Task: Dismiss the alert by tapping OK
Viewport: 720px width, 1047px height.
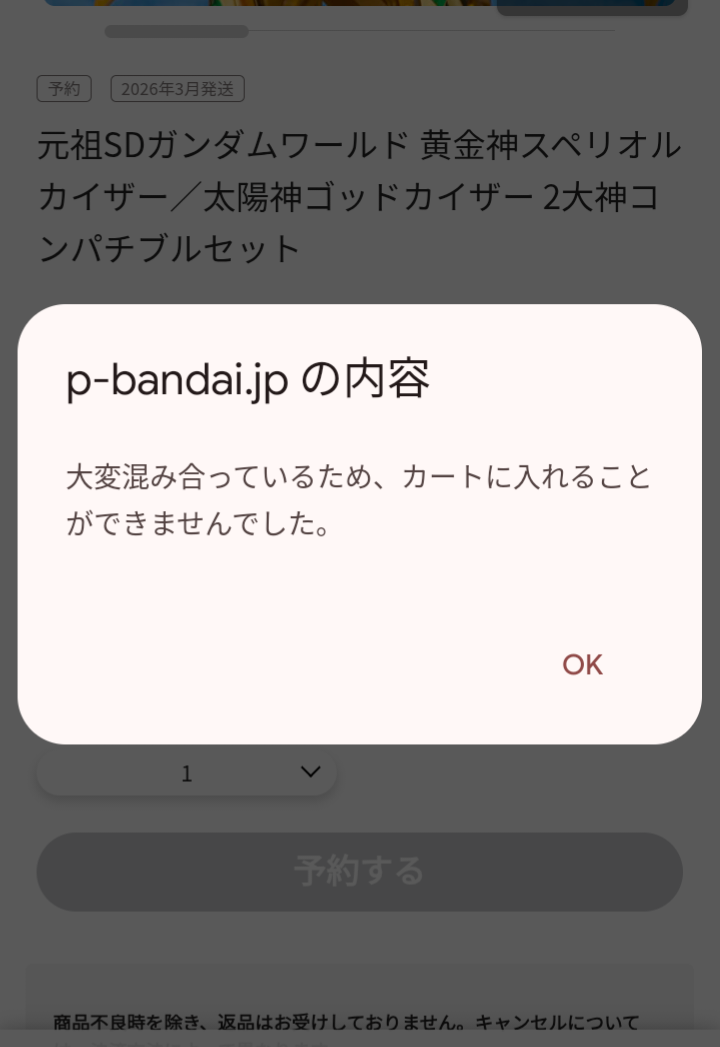Action: coord(582,665)
